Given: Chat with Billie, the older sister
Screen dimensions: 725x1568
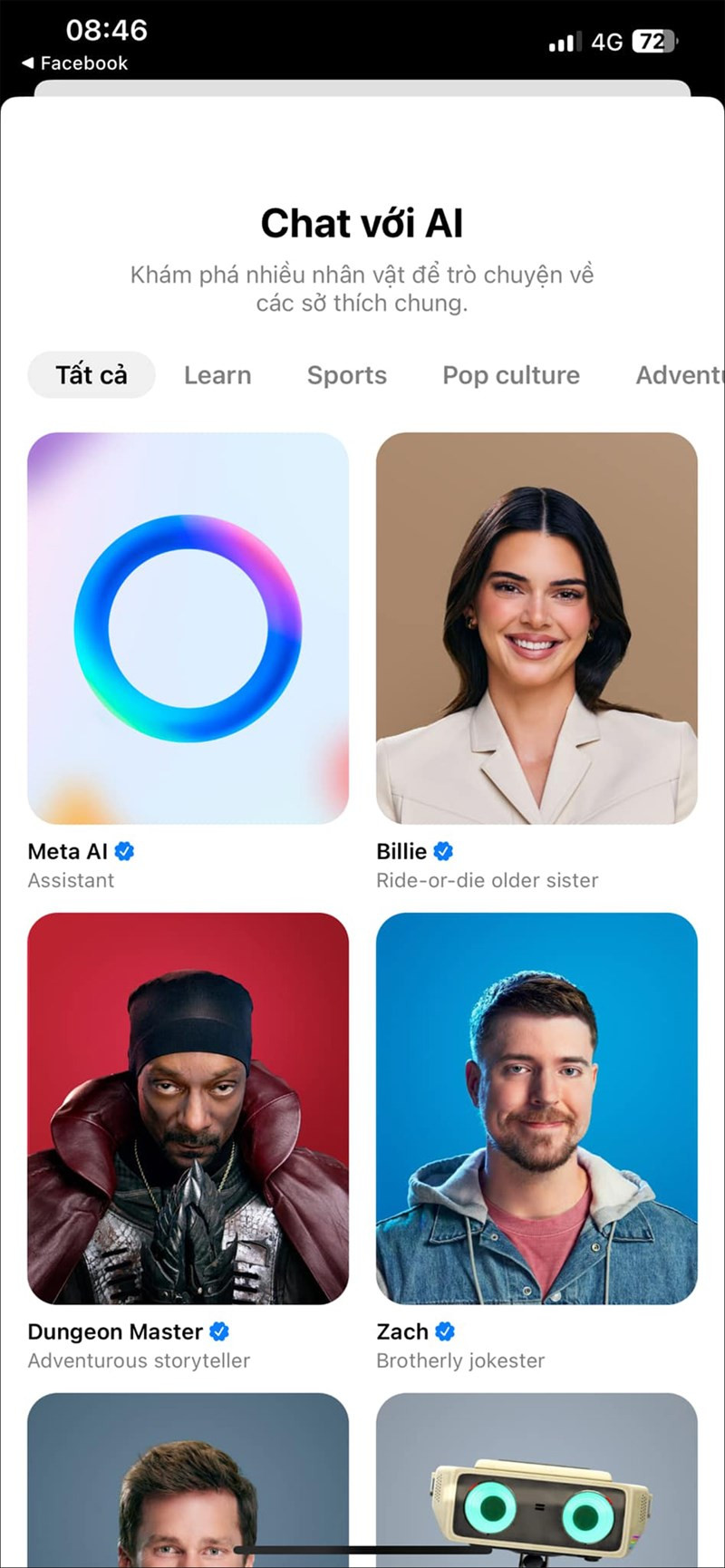Looking at the screenshot, I should point(536,628).
